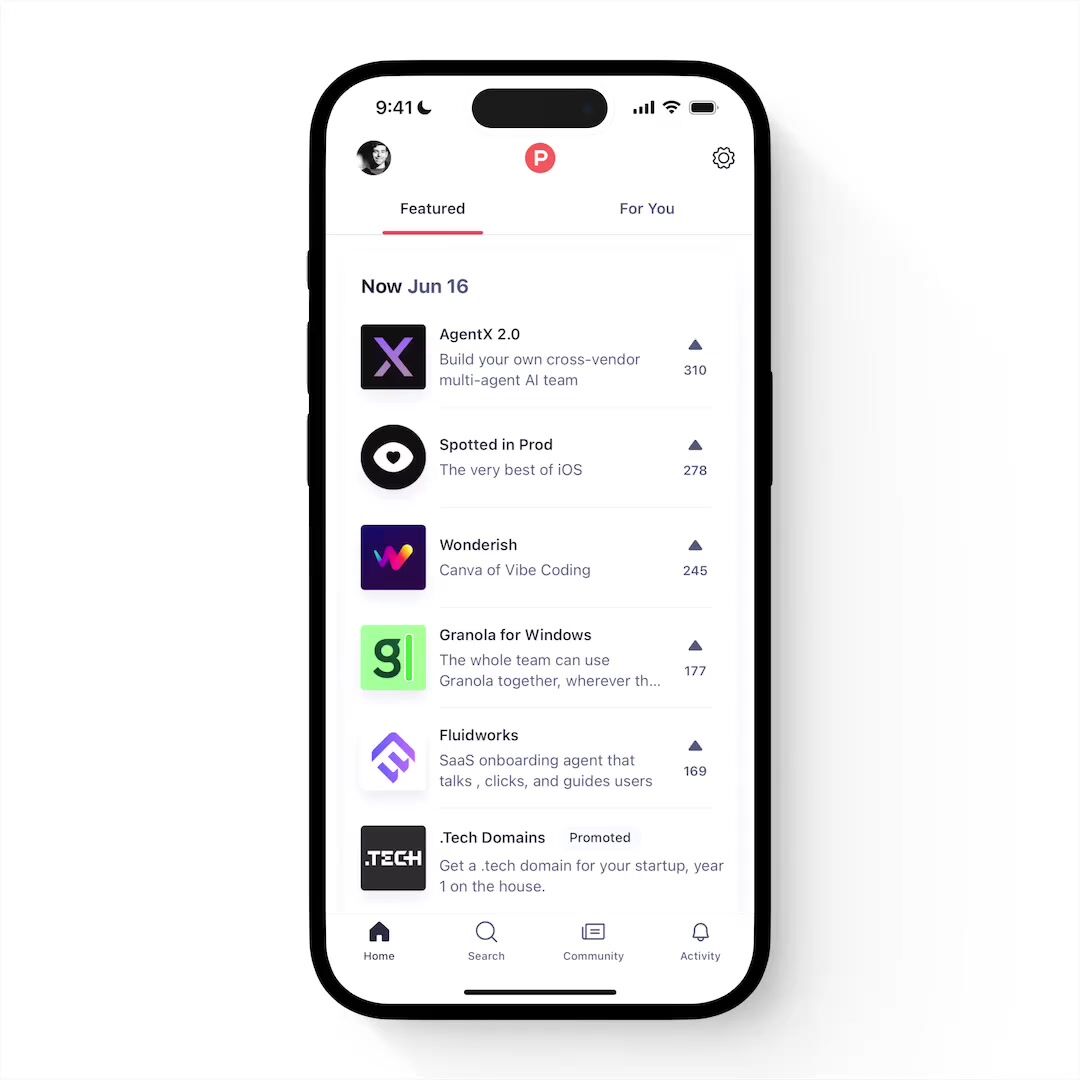Switch to the For You tab
The image size is (1080, 1080).
[x=646, y=209]
